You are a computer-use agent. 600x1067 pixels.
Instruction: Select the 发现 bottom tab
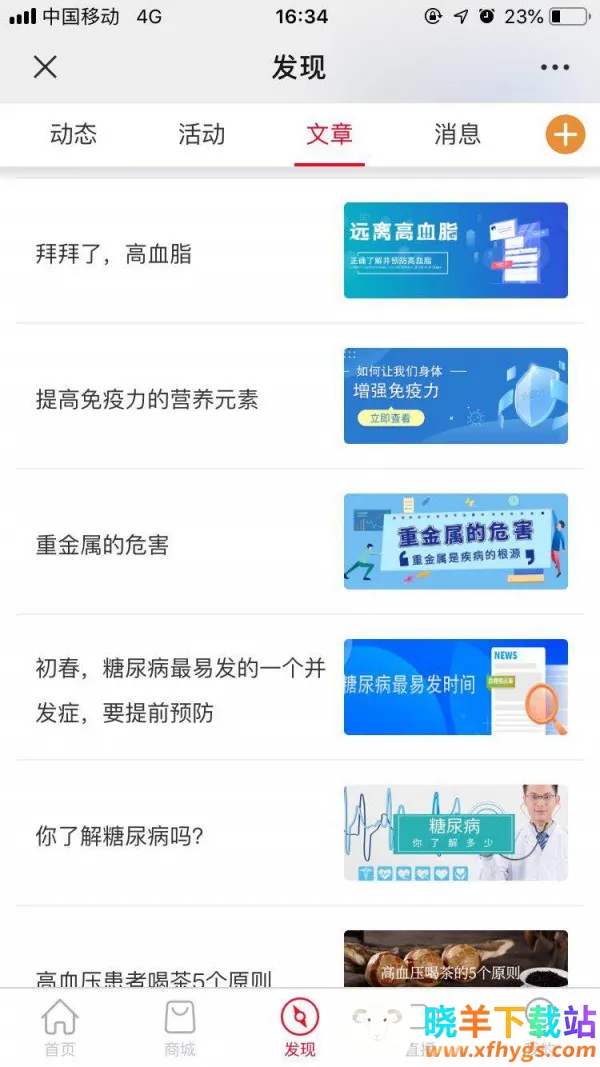[299, 1028]
